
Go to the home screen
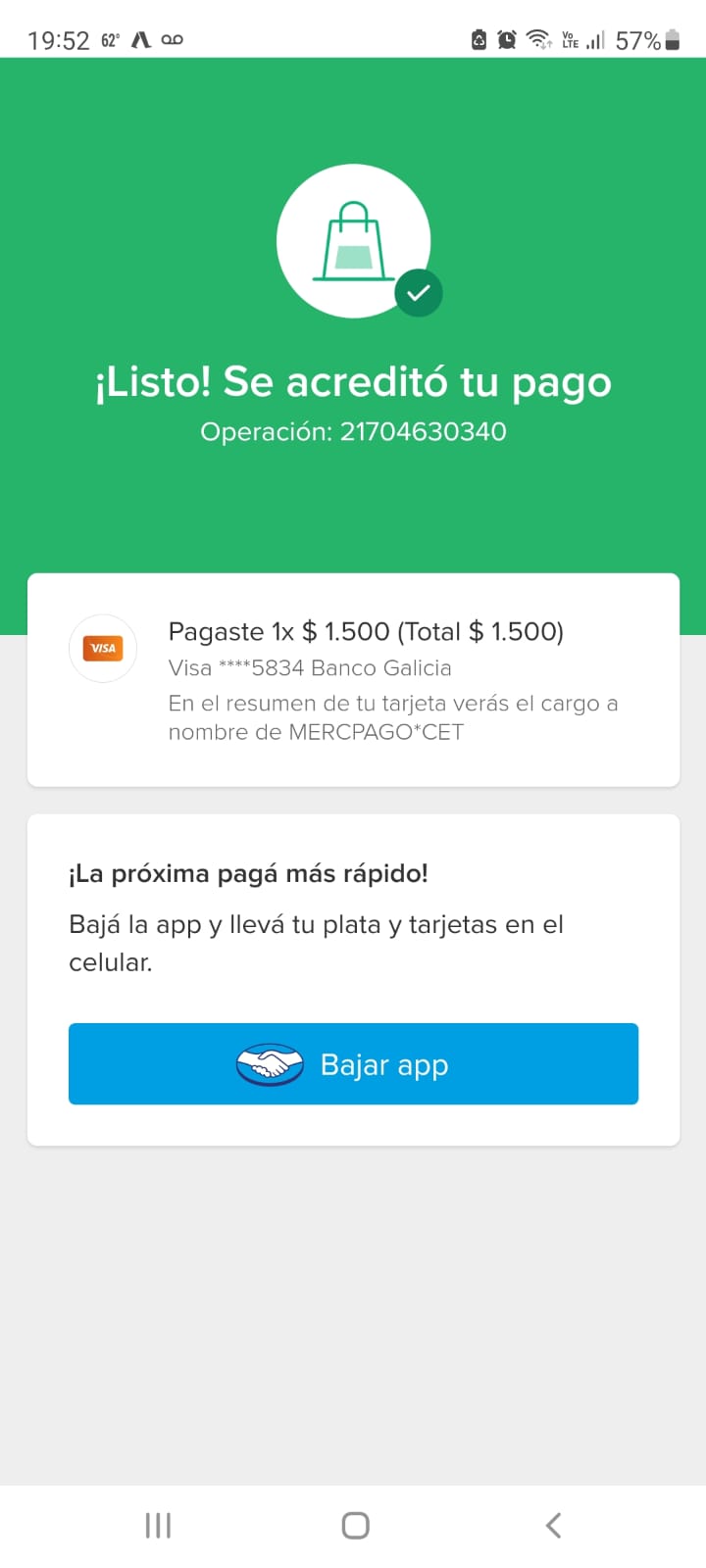[x=355, y=1525]
